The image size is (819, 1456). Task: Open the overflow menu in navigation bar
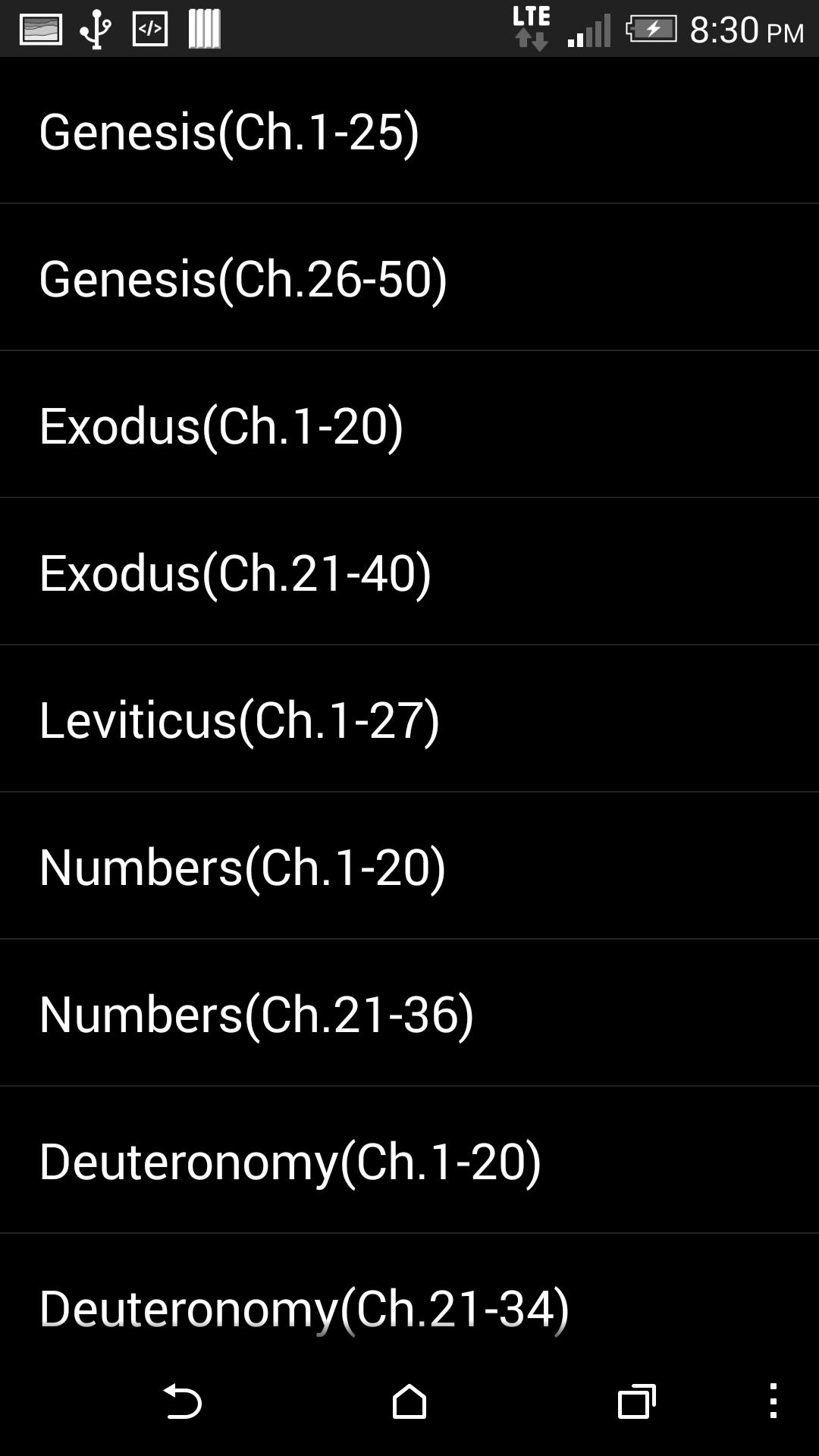point(773,1401)
